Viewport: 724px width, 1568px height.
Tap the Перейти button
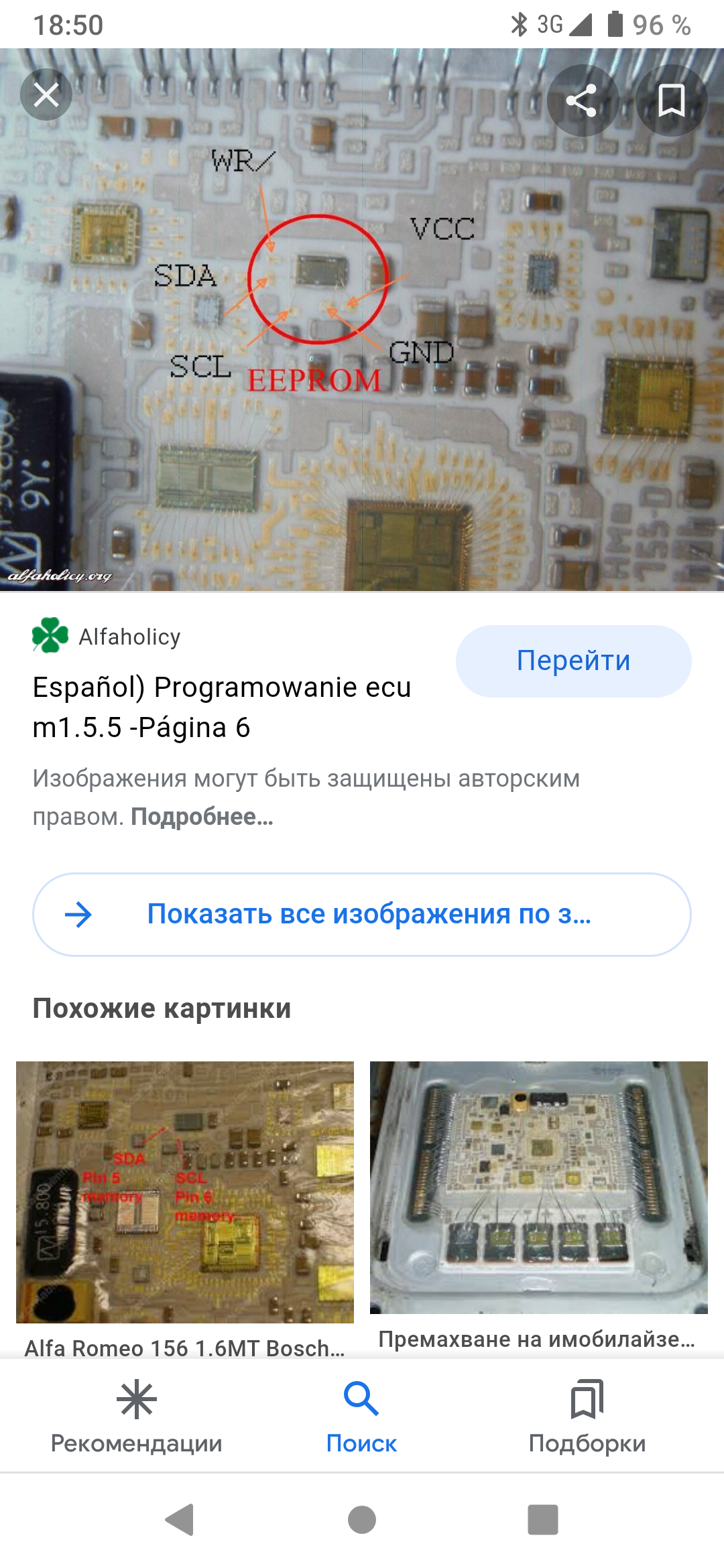pos(573,661)
